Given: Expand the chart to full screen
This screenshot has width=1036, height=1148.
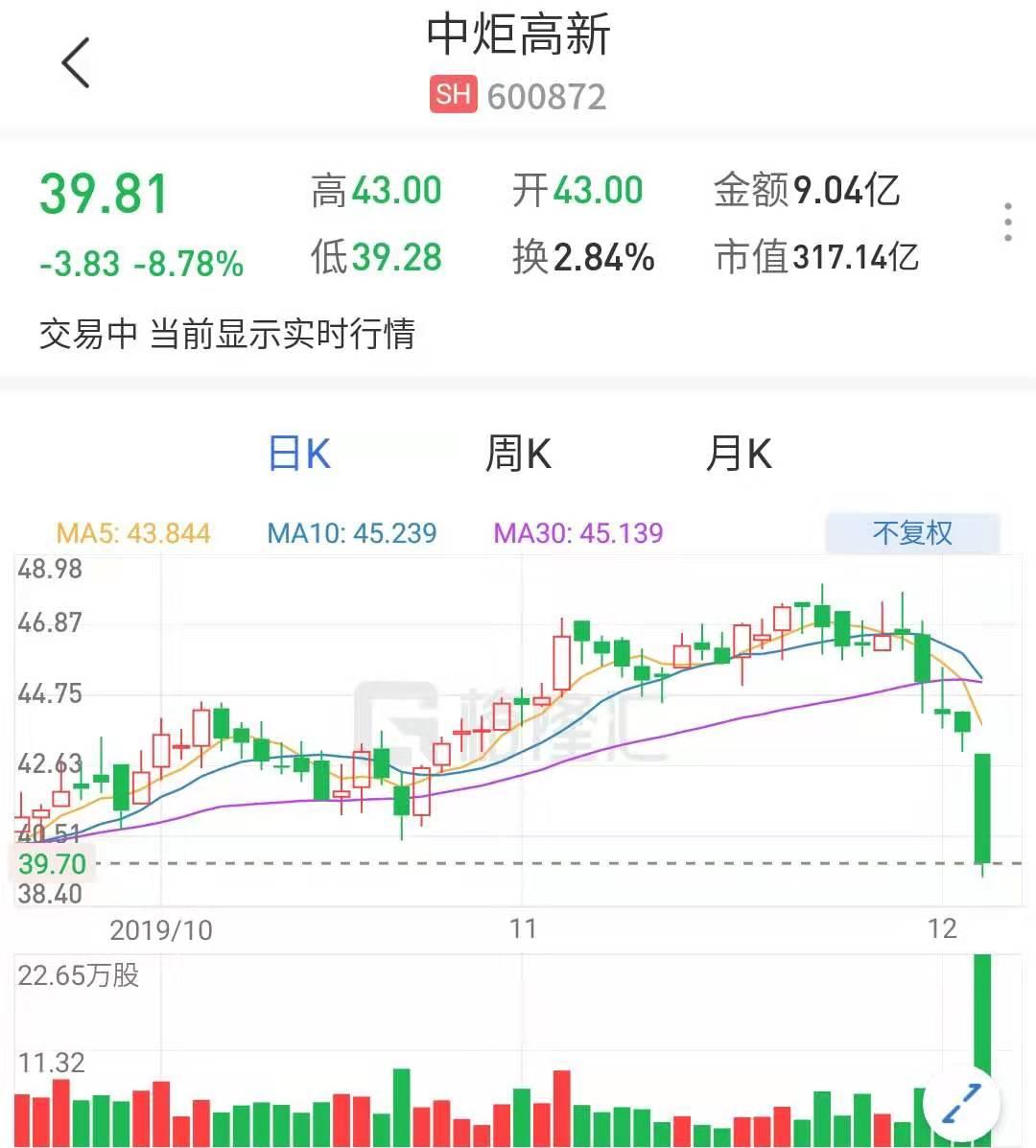Looking at the screenshot, I should click(962, 1103).
